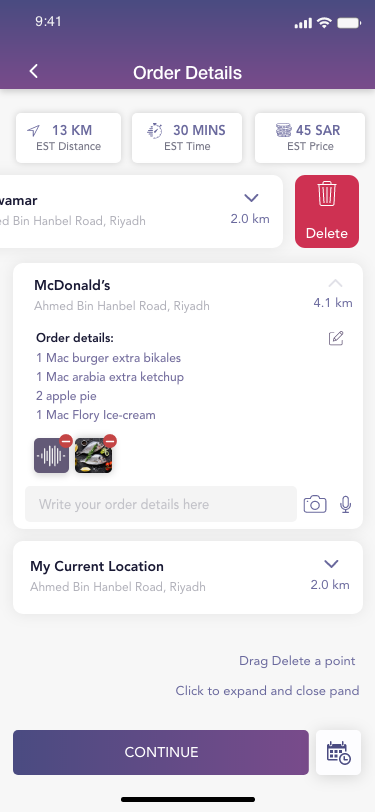Record a voice note with the microphone
Viewport: 375px width, 812px height.
tap(345, 504)
